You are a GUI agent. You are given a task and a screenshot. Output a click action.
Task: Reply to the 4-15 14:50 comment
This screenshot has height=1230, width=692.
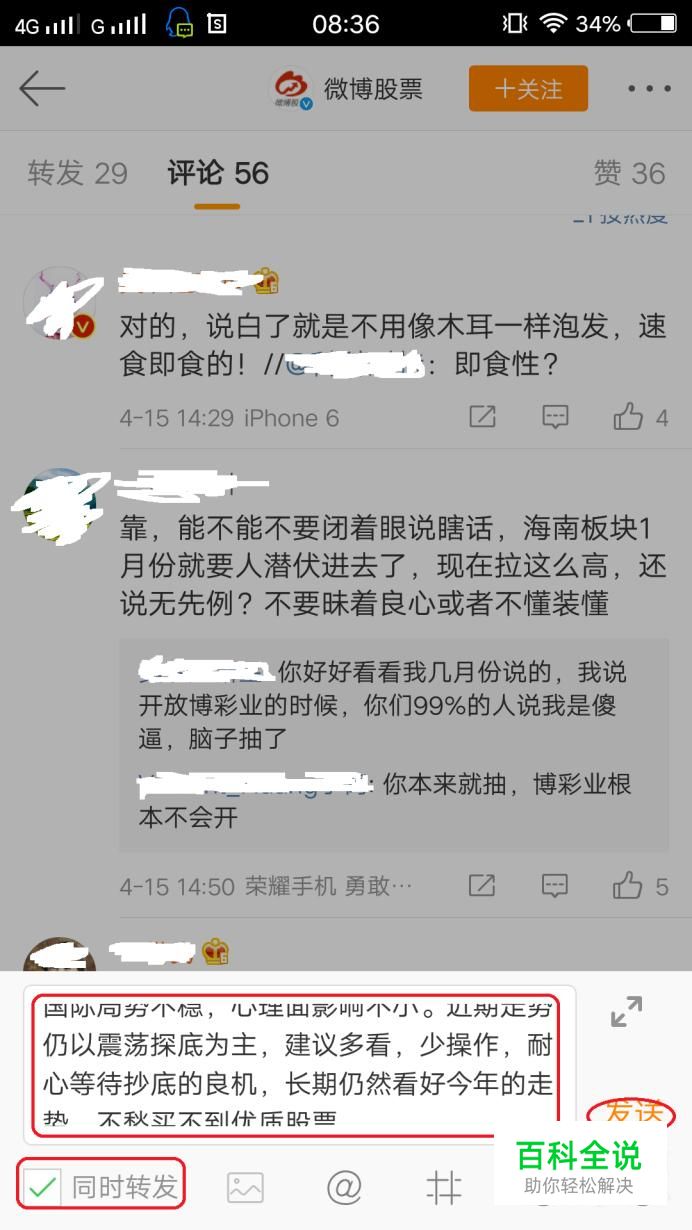coord(555,885)
